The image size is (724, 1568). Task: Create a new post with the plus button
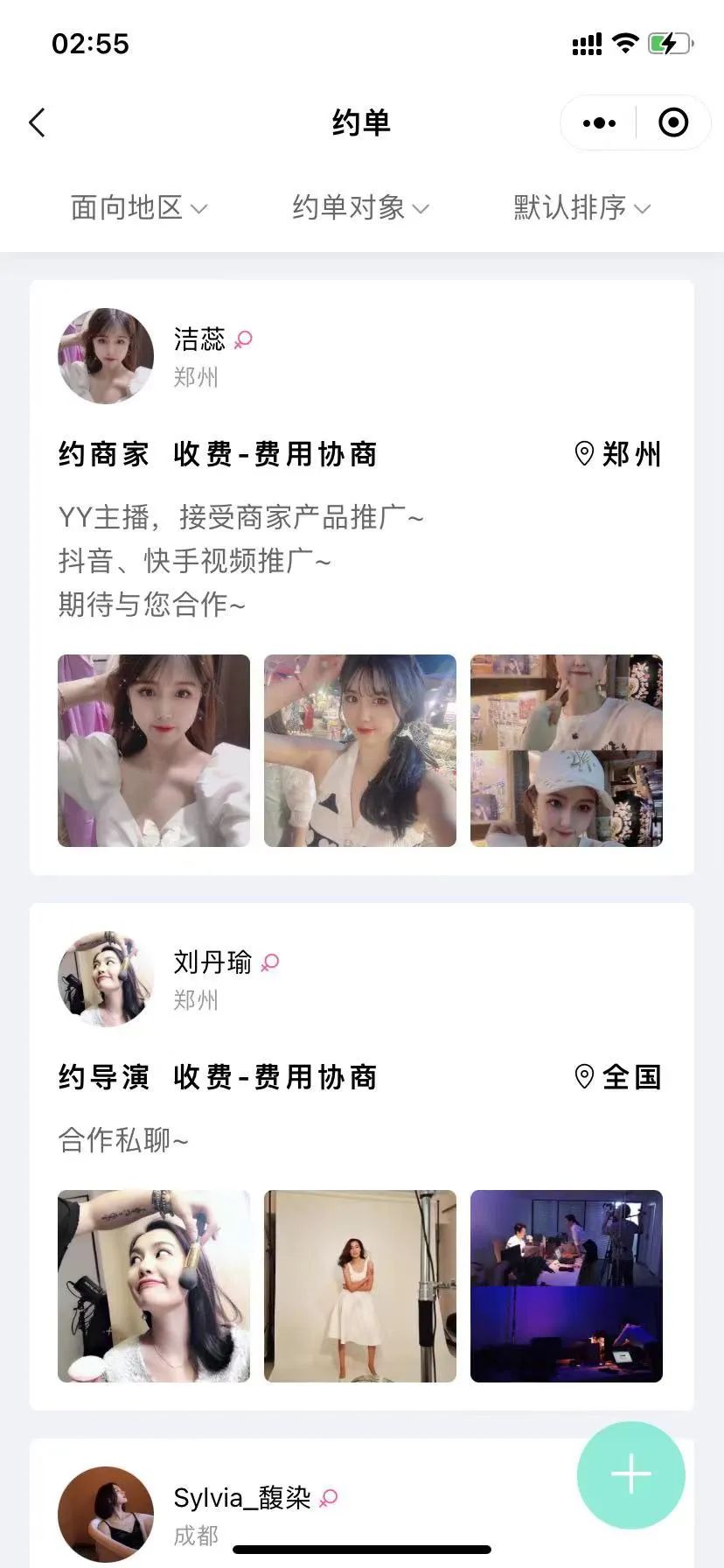pyautogui.click(x=630, y=1475)
